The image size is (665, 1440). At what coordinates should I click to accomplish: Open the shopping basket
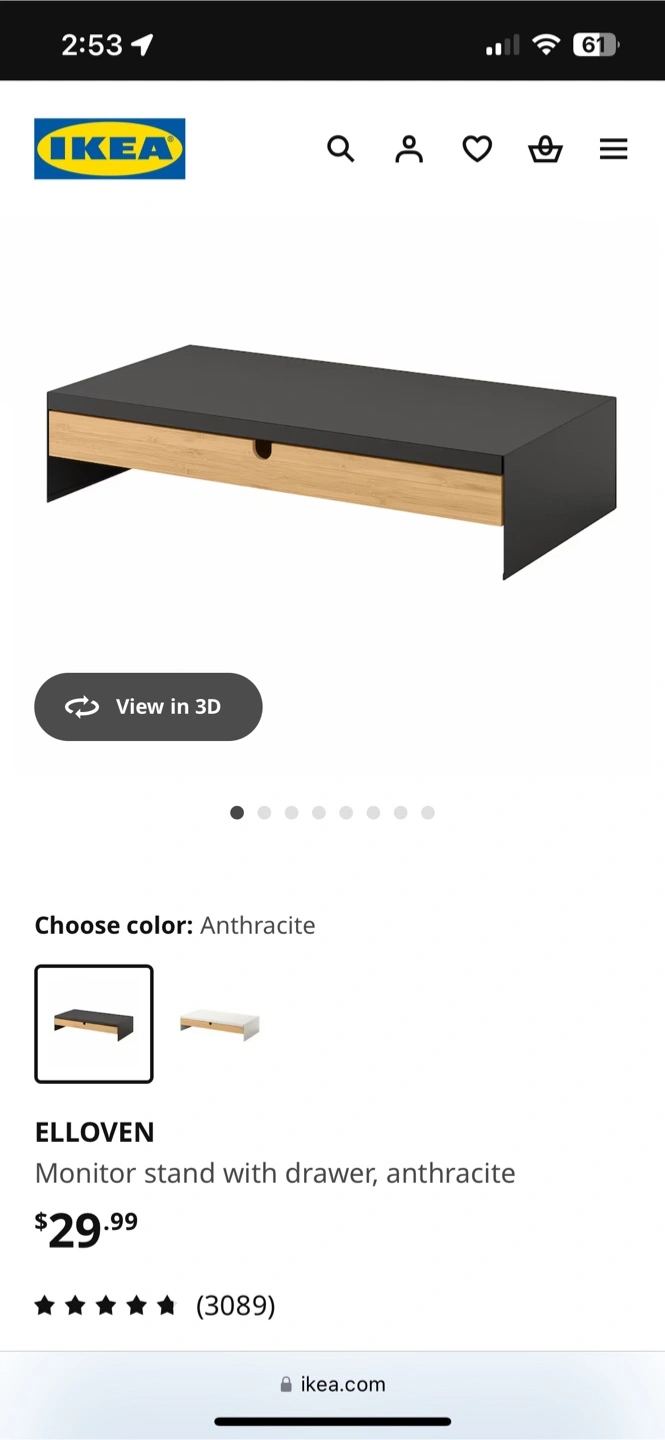(545, 149)
